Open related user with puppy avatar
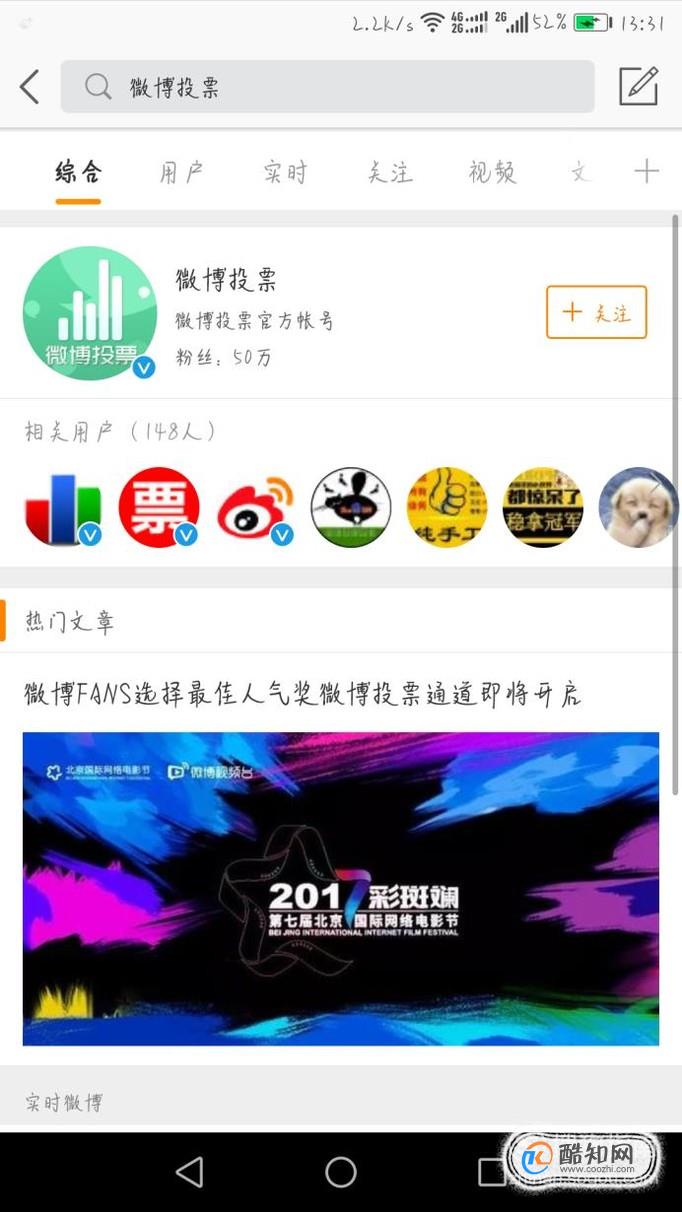This screenshot has width=682, height=1212. pyautogui.click(x=638, y=508)
